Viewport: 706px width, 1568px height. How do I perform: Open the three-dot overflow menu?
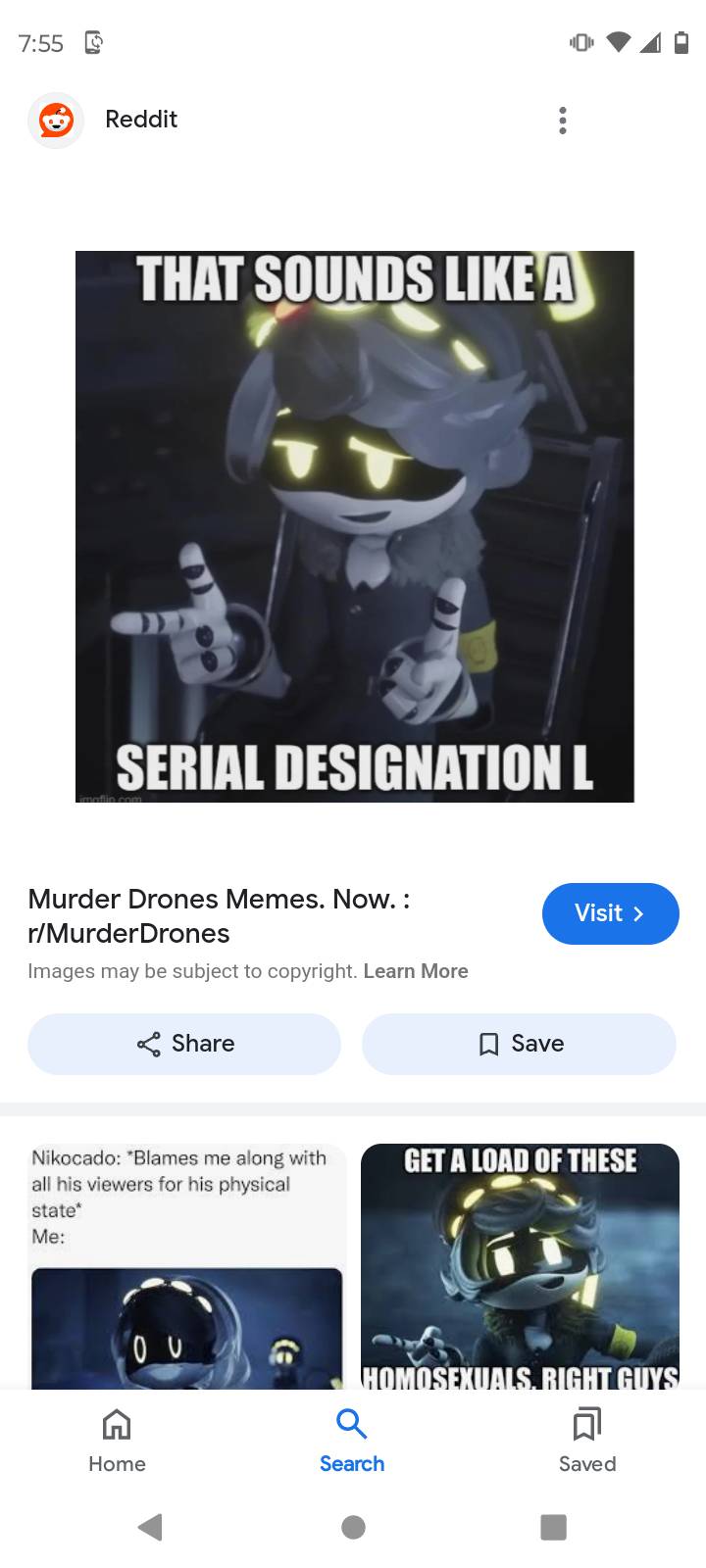coord(562,121)
